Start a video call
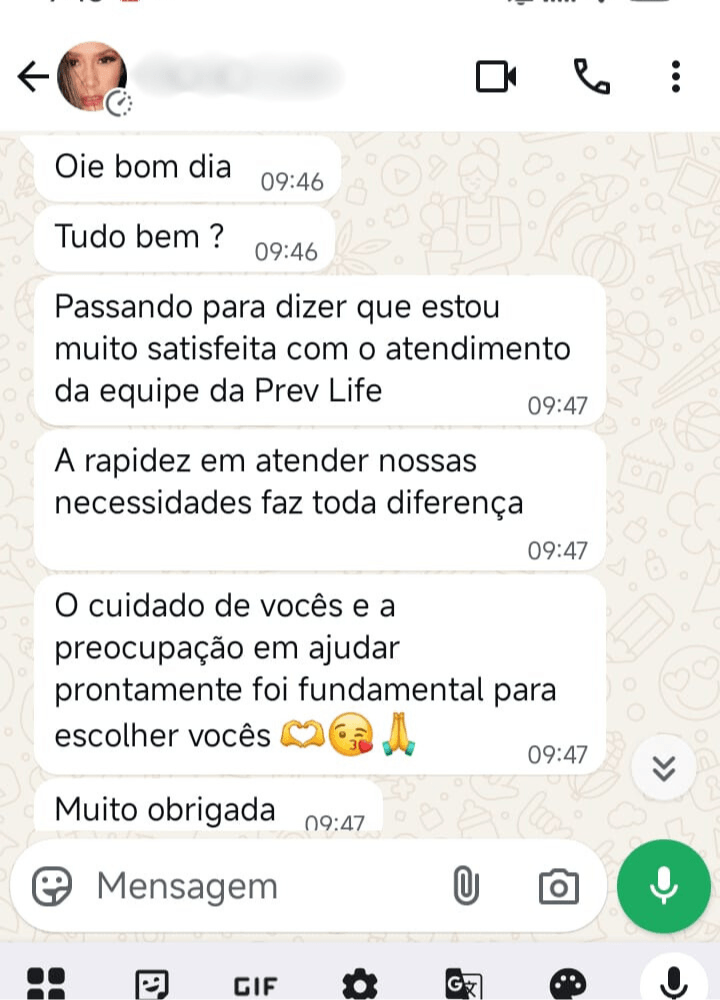Viewport: 720px width, 1000px height. tap(496, 77)
